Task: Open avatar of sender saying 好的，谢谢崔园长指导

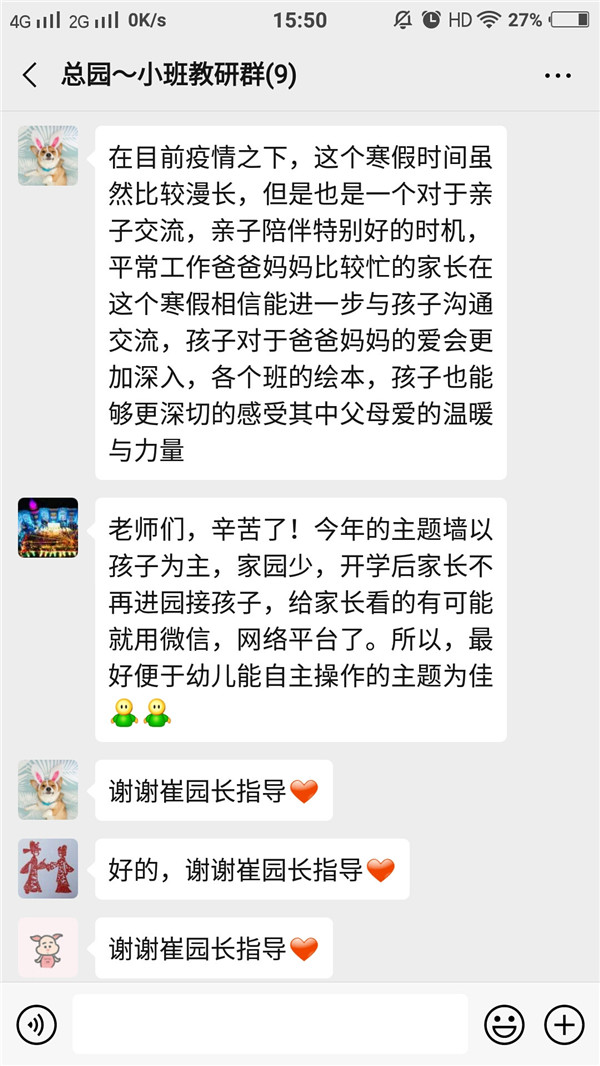Action: (x=48, y=869)
